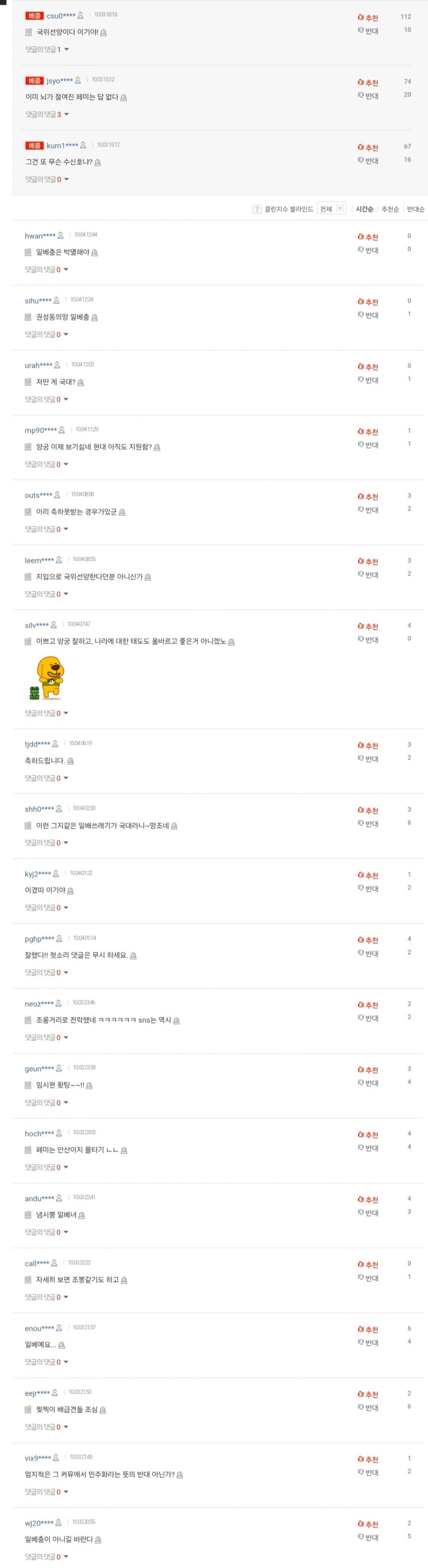Downvote shh0****'s comment
Viewport: 428px width, 1568px height.
click(x=368, y=824)
